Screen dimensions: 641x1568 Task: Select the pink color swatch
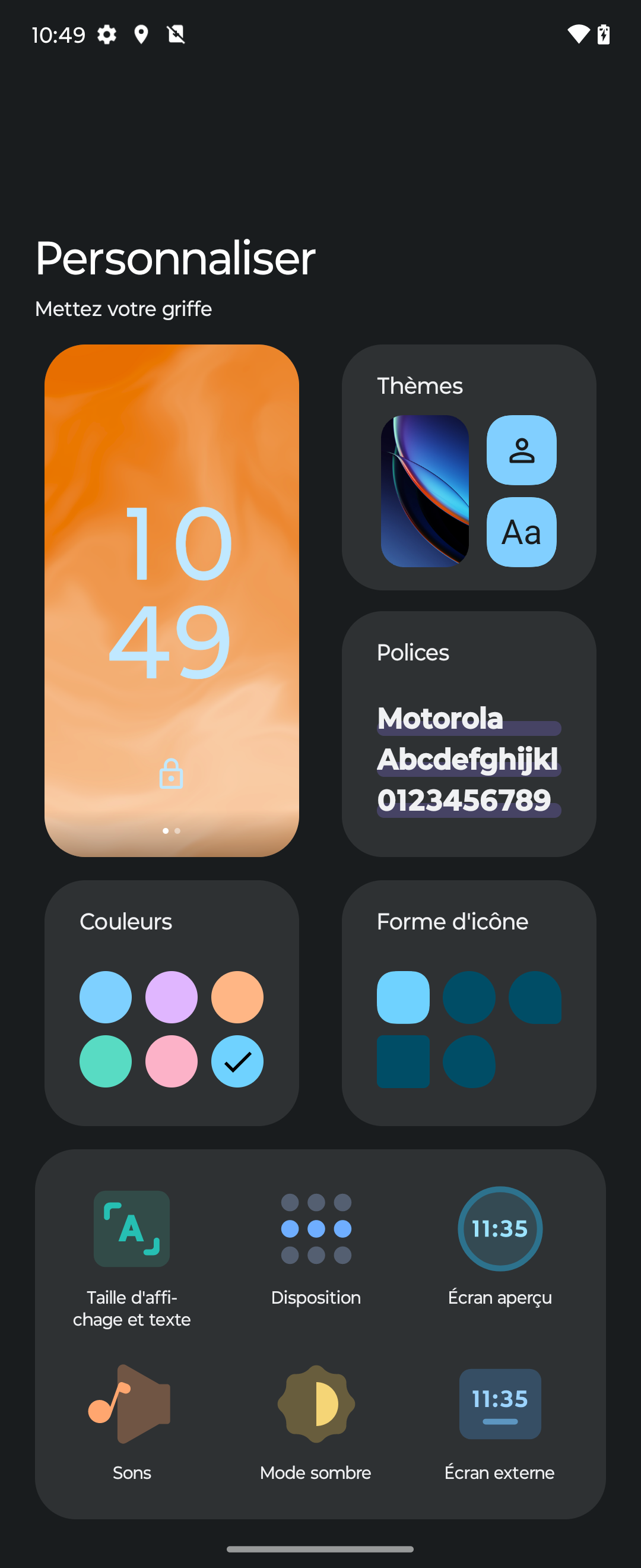[x=172, y=1061]
